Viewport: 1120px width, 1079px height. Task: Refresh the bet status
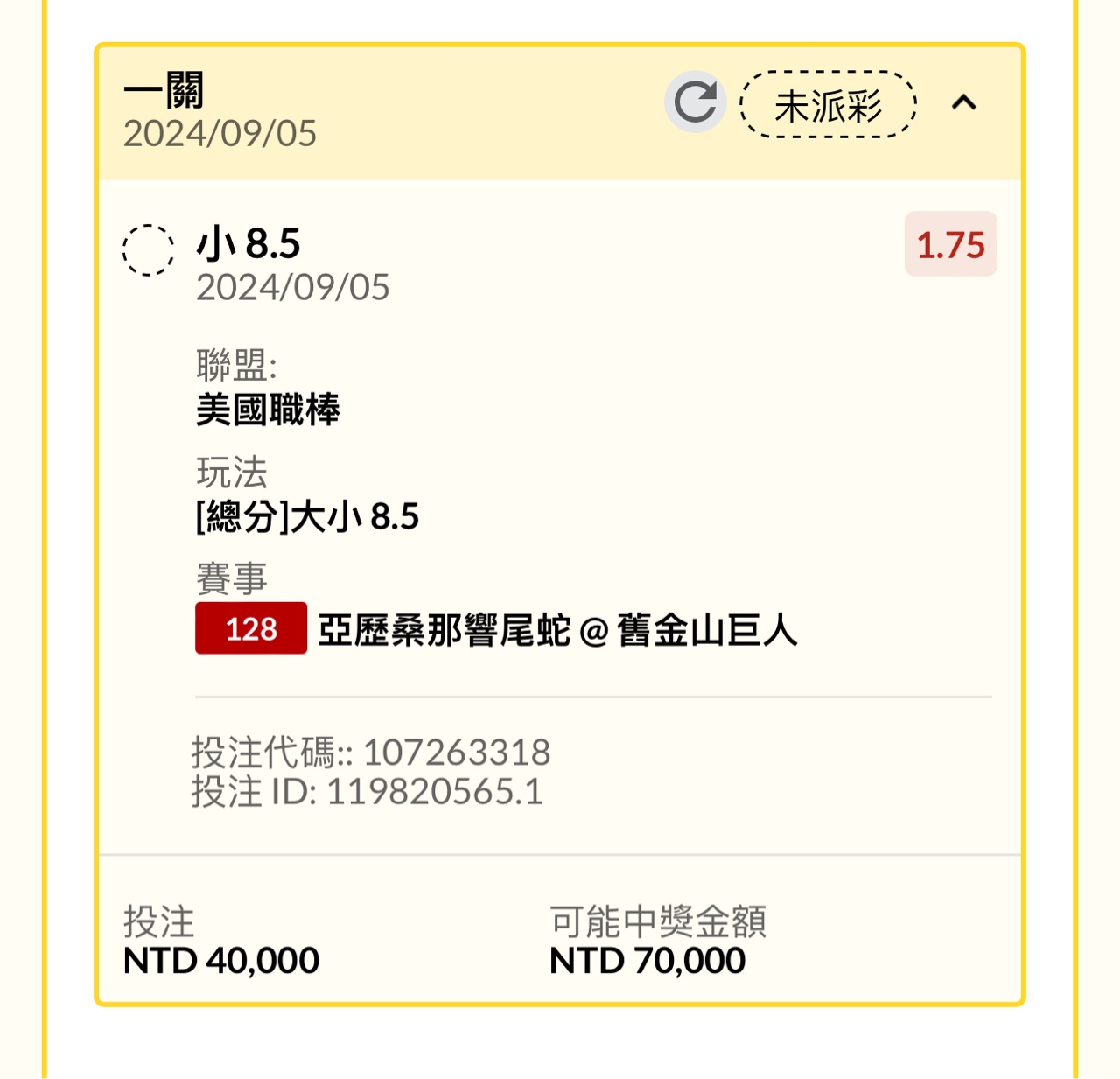695,102
